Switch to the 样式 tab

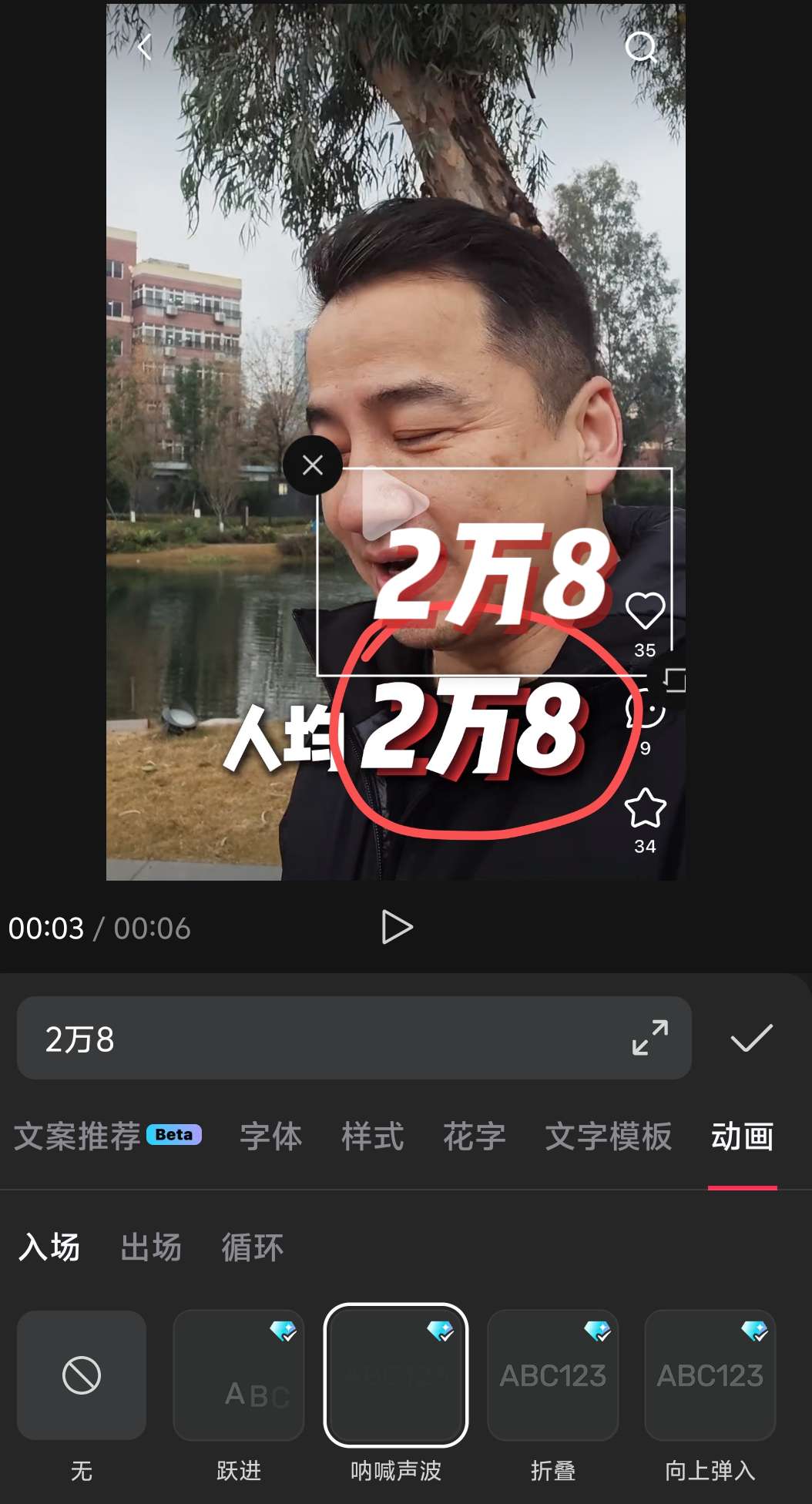coord(373,1136)
